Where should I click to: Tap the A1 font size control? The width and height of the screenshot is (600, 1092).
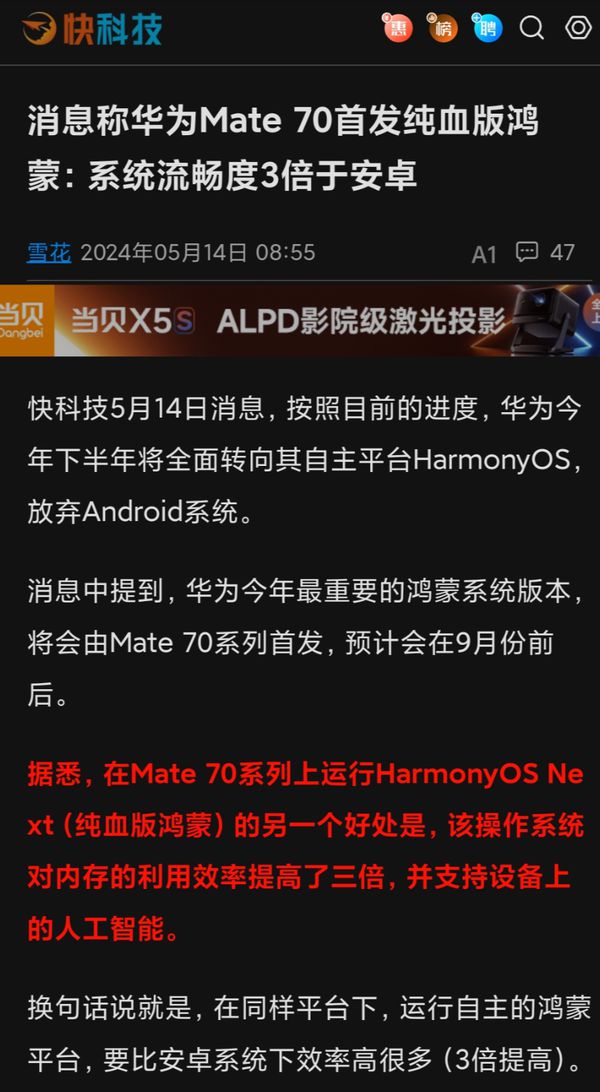click(x=484, y=254)
